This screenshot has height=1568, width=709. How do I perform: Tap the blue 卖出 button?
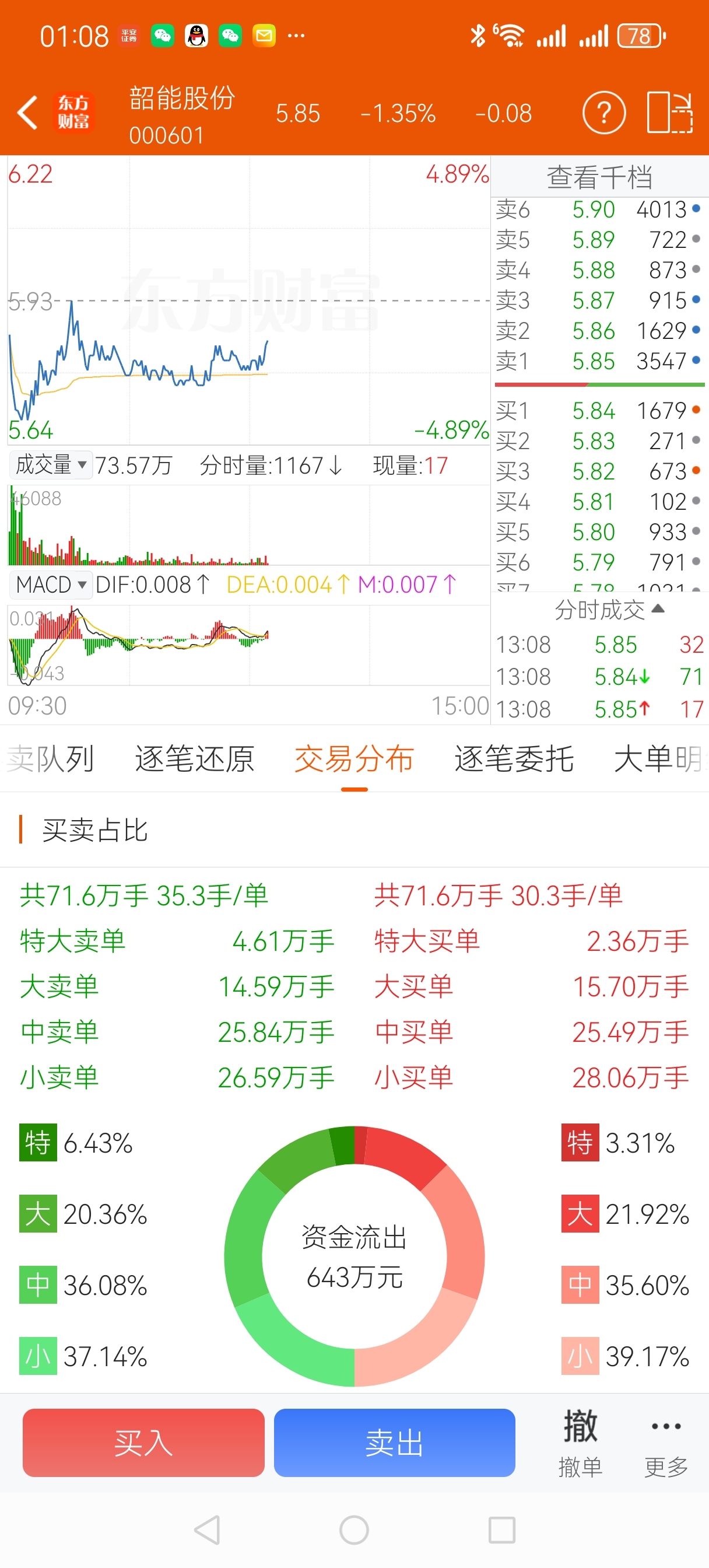point(394,1443)
